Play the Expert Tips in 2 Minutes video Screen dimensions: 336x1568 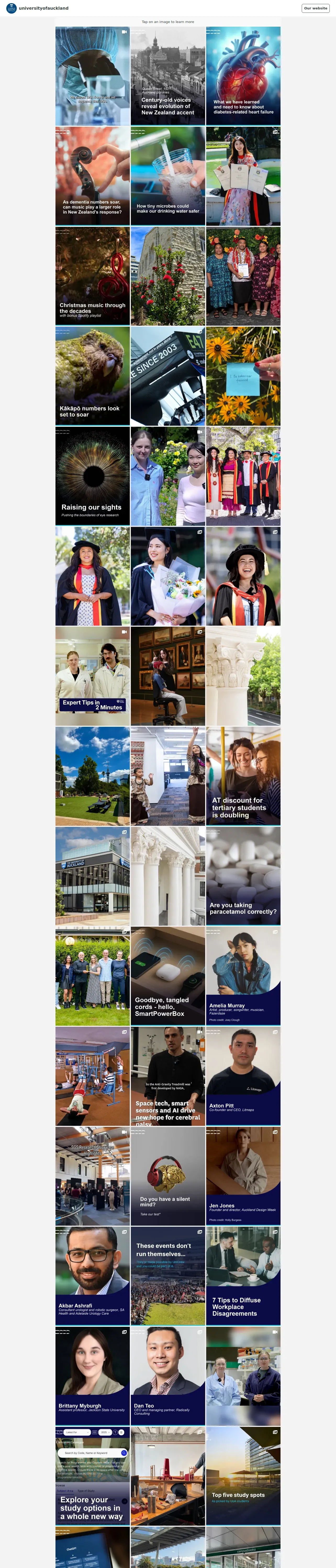click(x=93, y=676)
